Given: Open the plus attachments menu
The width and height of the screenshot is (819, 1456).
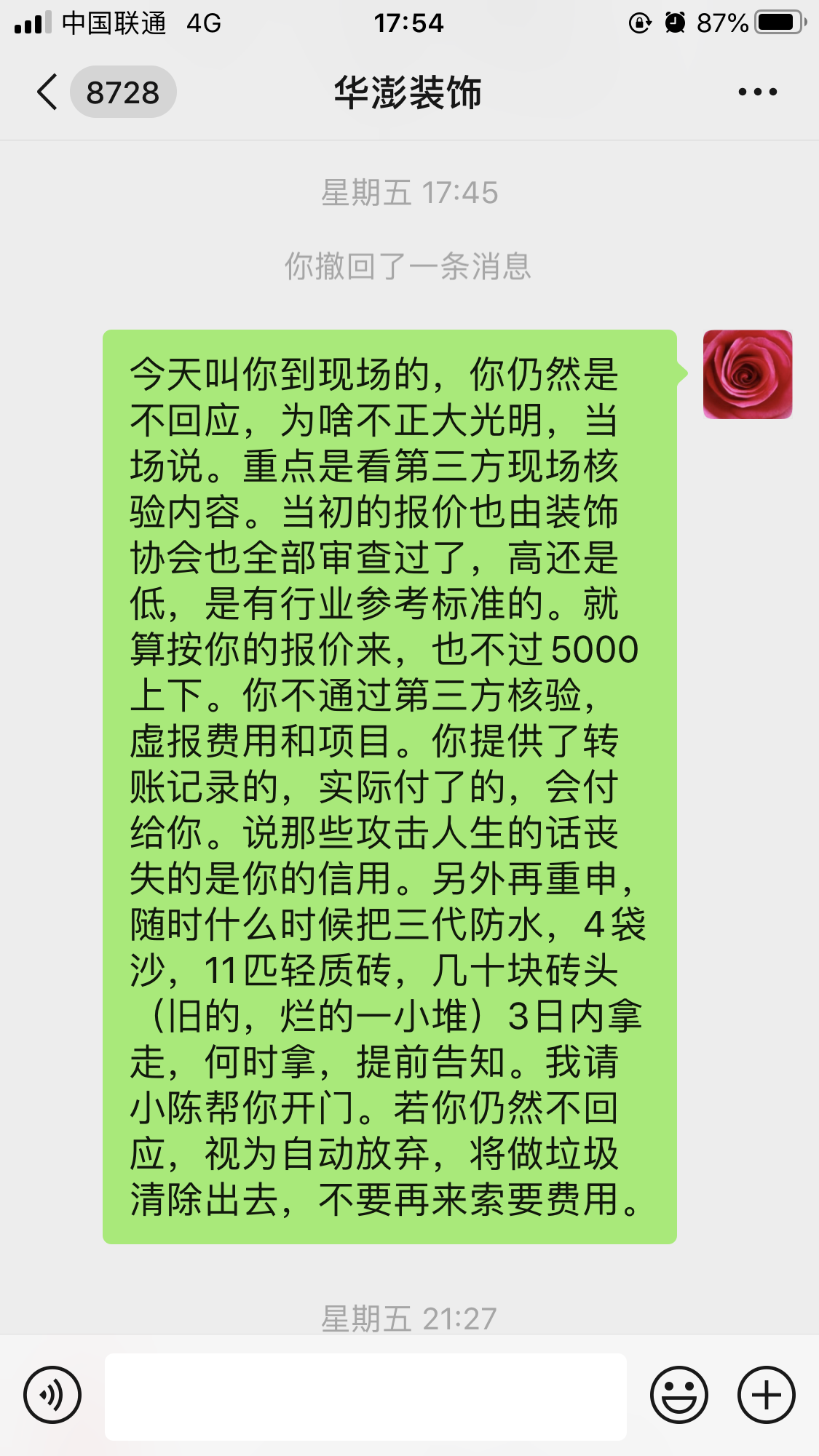Looking at the screenshot, I should click(766, 1395).
